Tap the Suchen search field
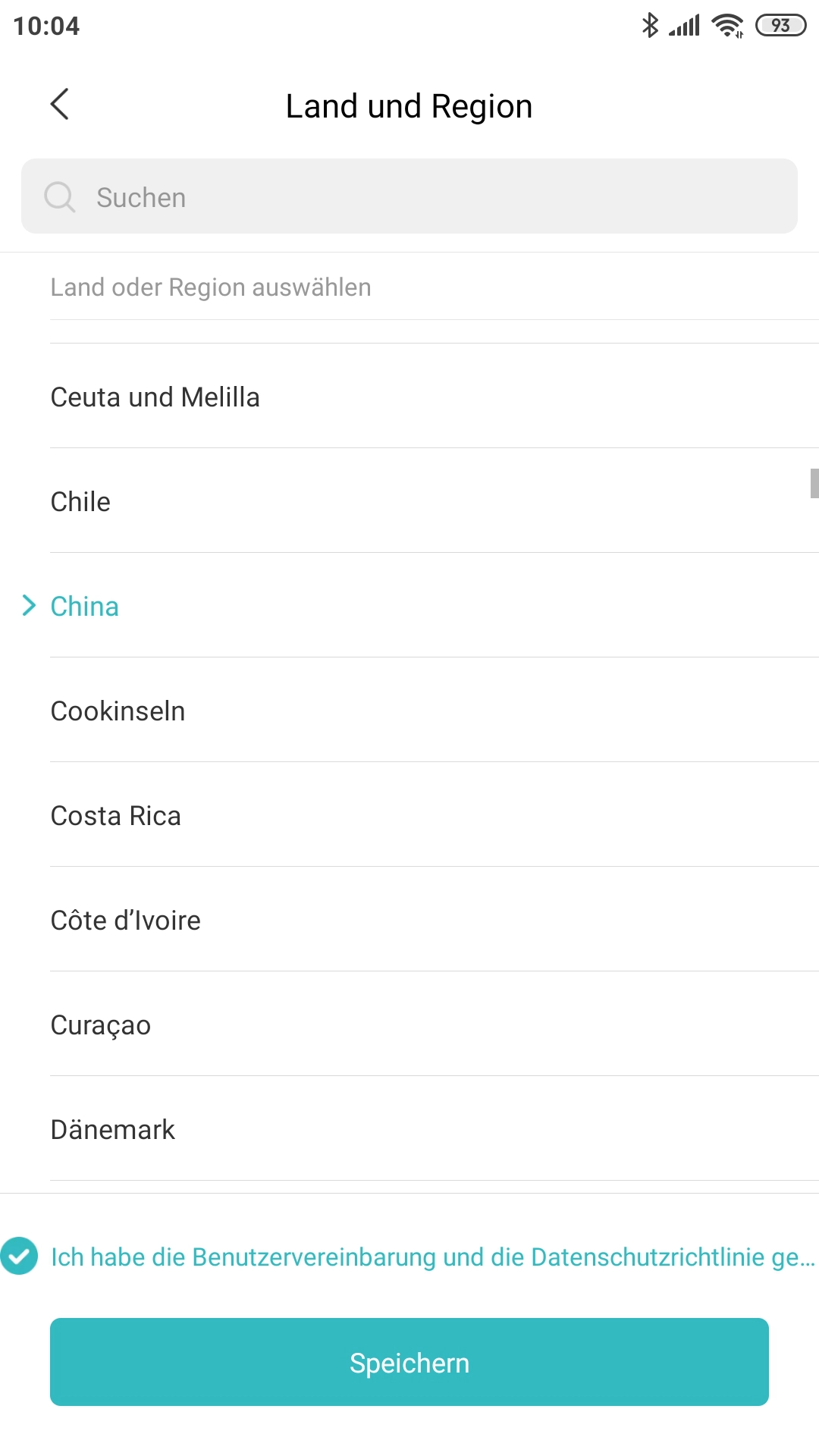Image resolution: width=819 pixels, height=1456 pixels. [x=409, y=196]
